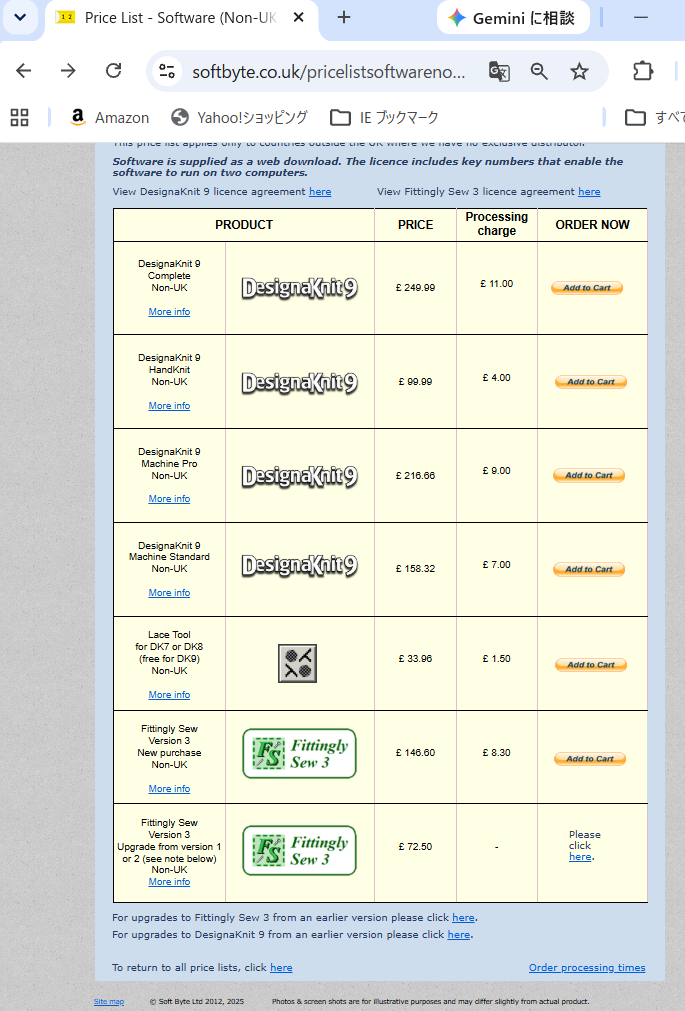This screenshot has width=685, height=1011.
Task: Add Fittingly Sew 3 new purchase to cart
Action: point(590,759)
